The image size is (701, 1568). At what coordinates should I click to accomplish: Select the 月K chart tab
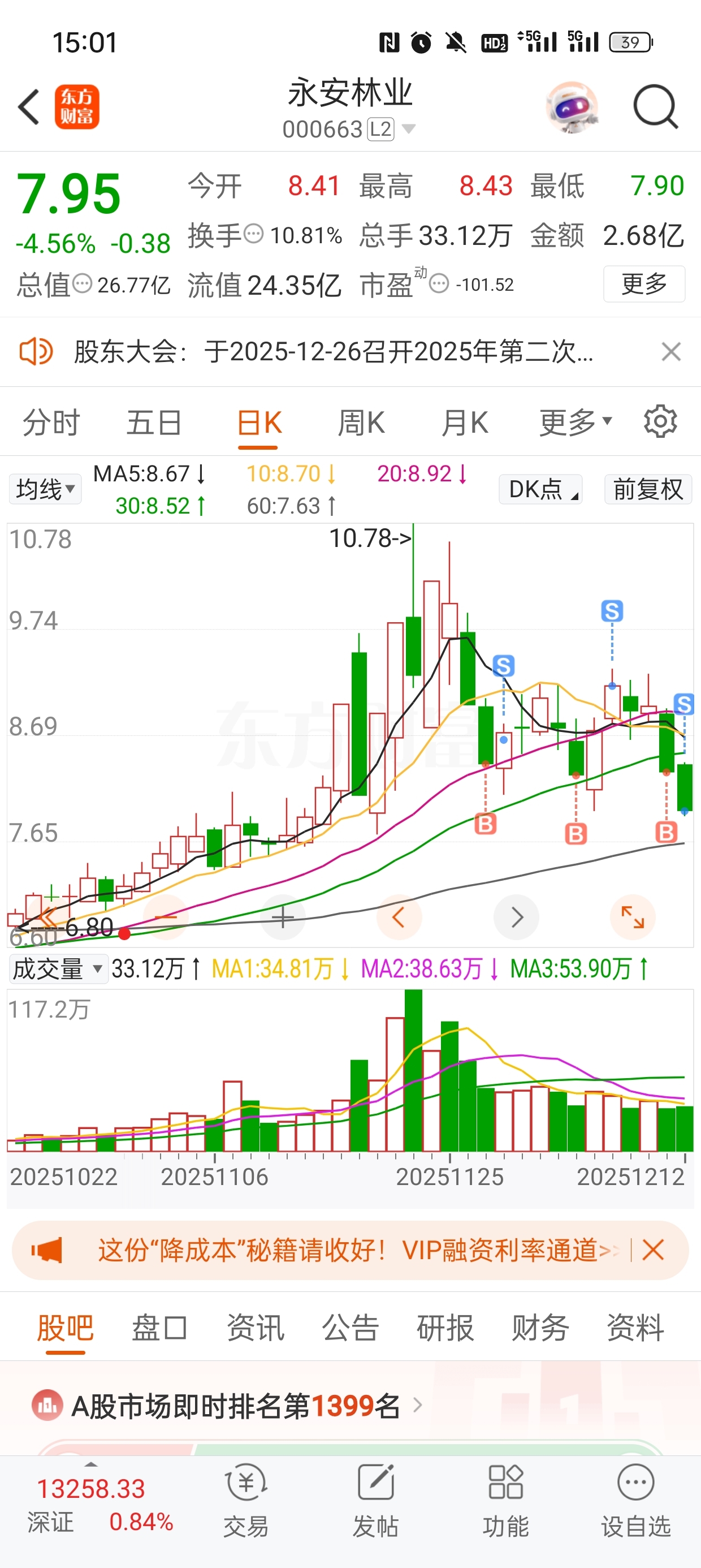pyautogui.click(x=464, y=423)
